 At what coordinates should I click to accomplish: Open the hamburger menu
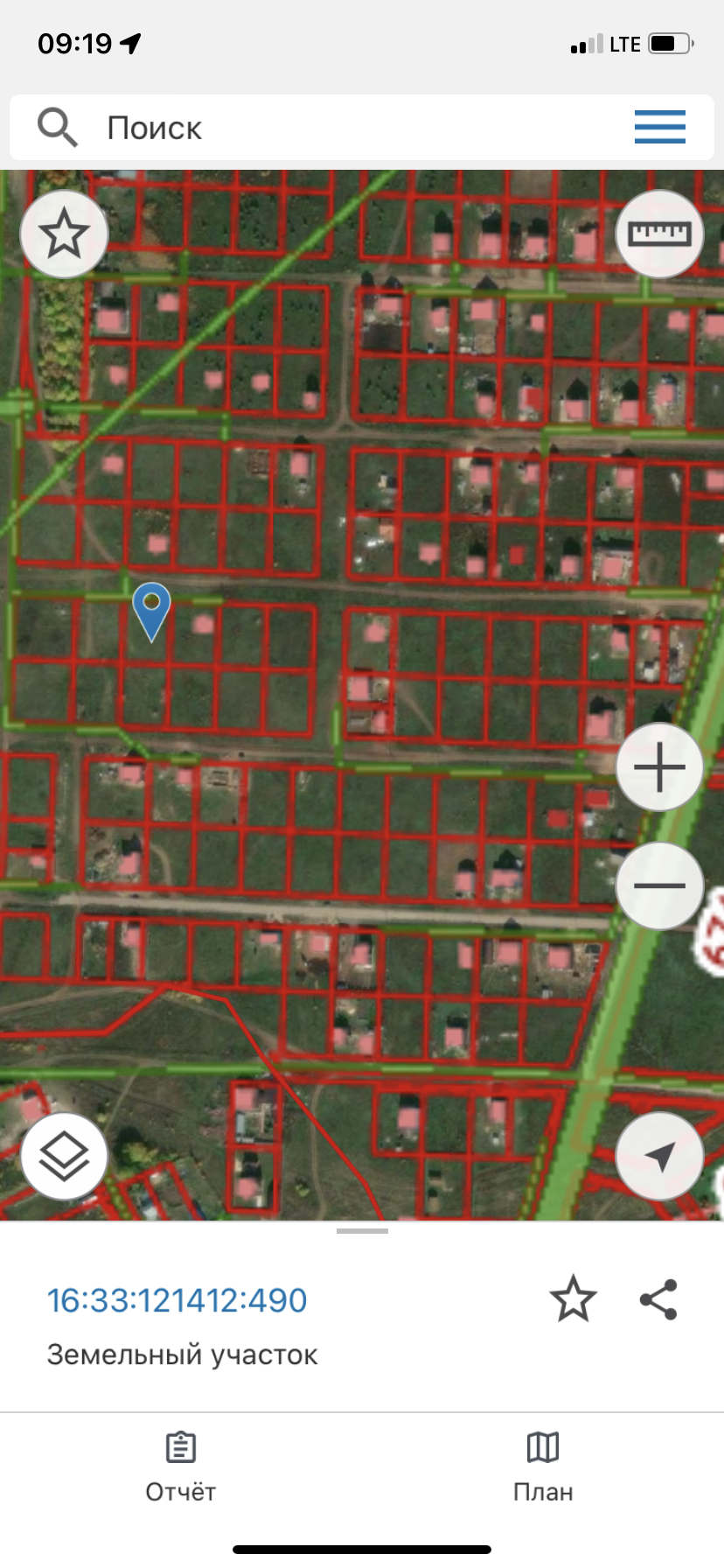(x=659, y=128)
